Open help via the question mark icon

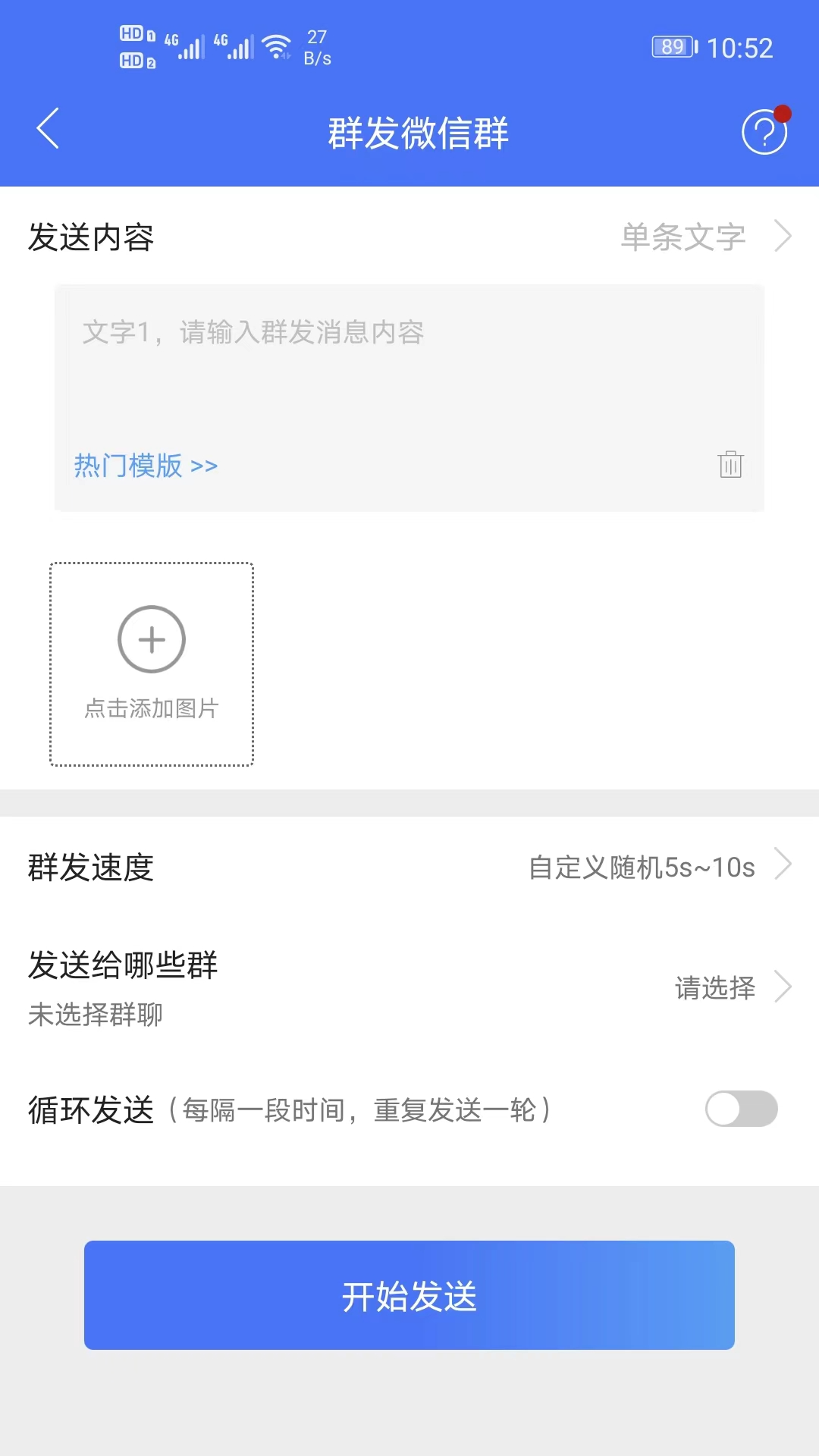[x=764, y=130]
